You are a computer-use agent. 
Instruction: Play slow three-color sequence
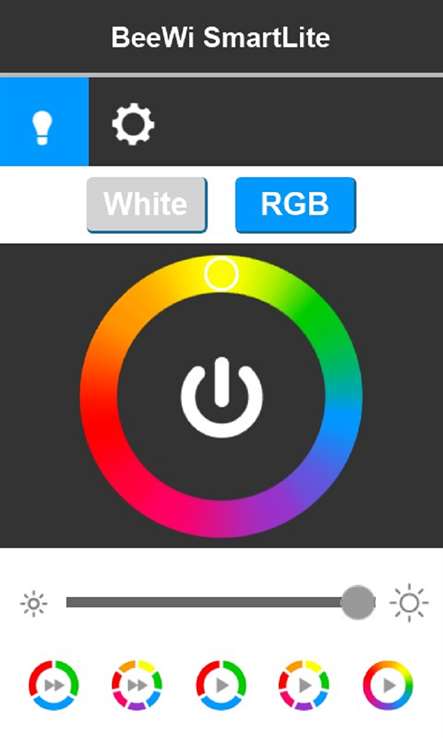(221, 685)
